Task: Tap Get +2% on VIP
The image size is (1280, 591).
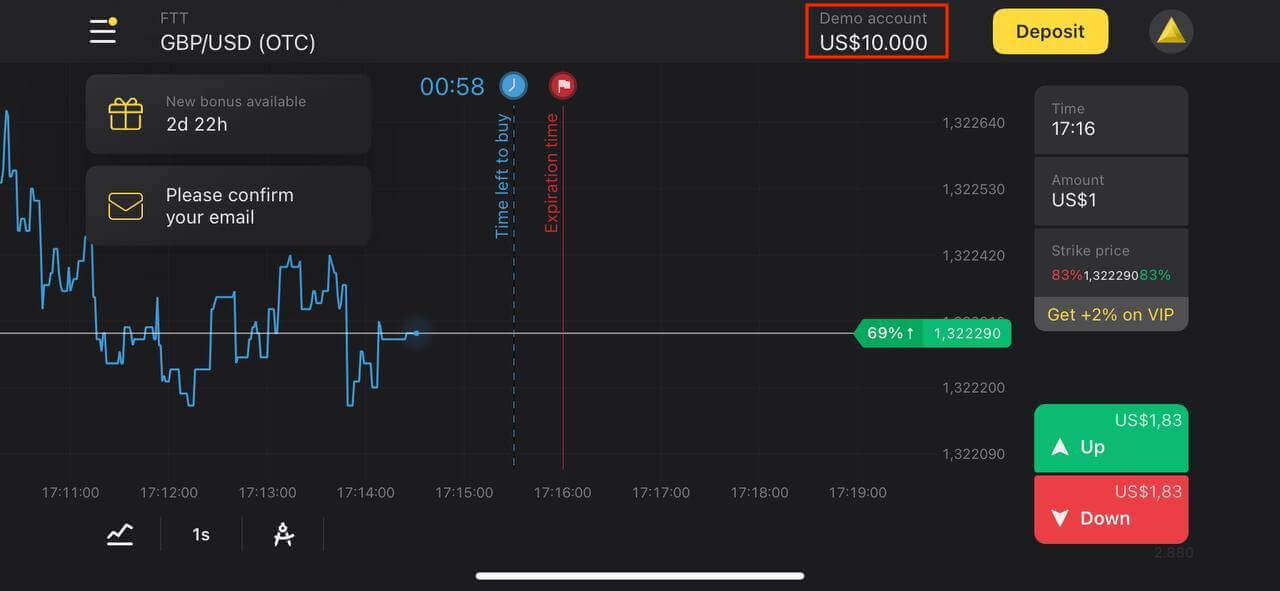Action: coord(1110,314)
